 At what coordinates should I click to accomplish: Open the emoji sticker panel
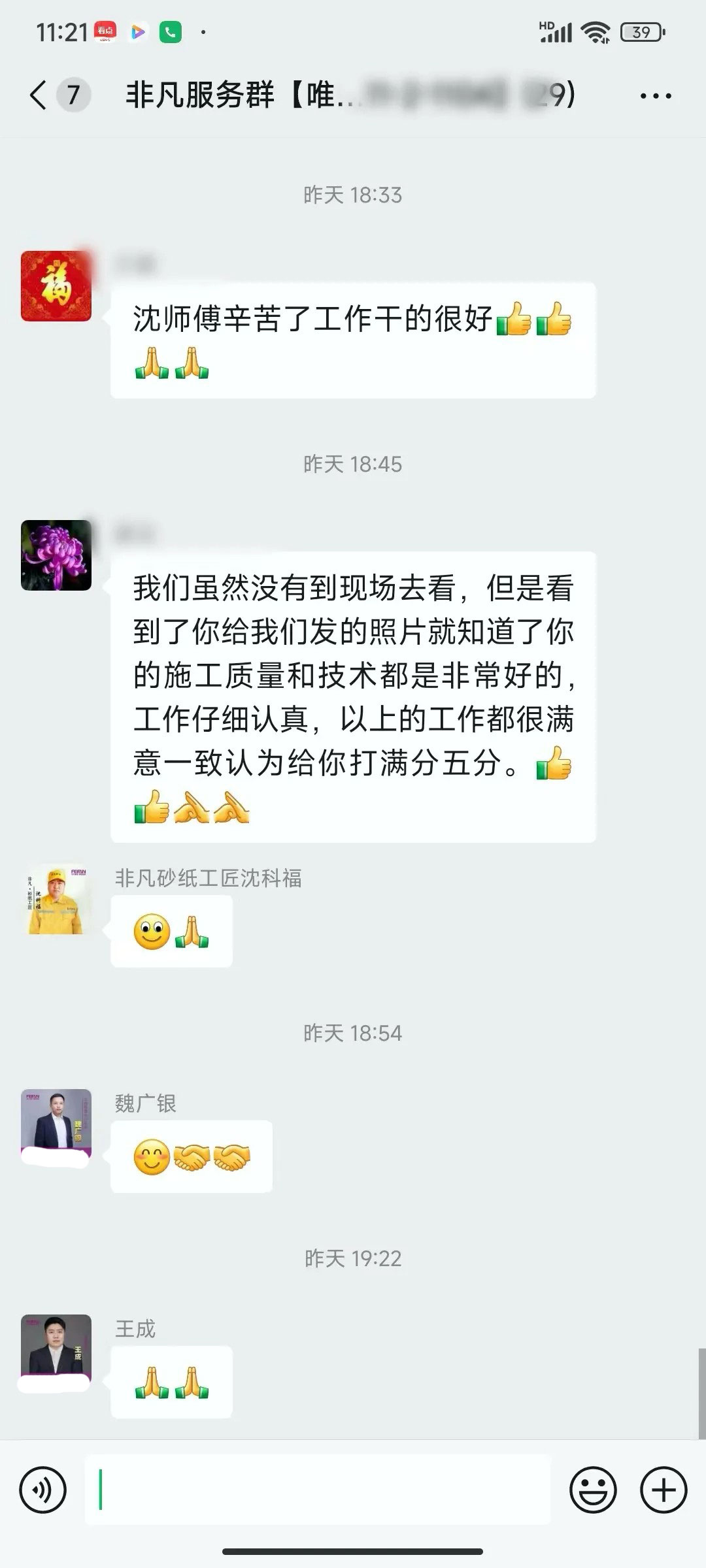(593, 1490)
